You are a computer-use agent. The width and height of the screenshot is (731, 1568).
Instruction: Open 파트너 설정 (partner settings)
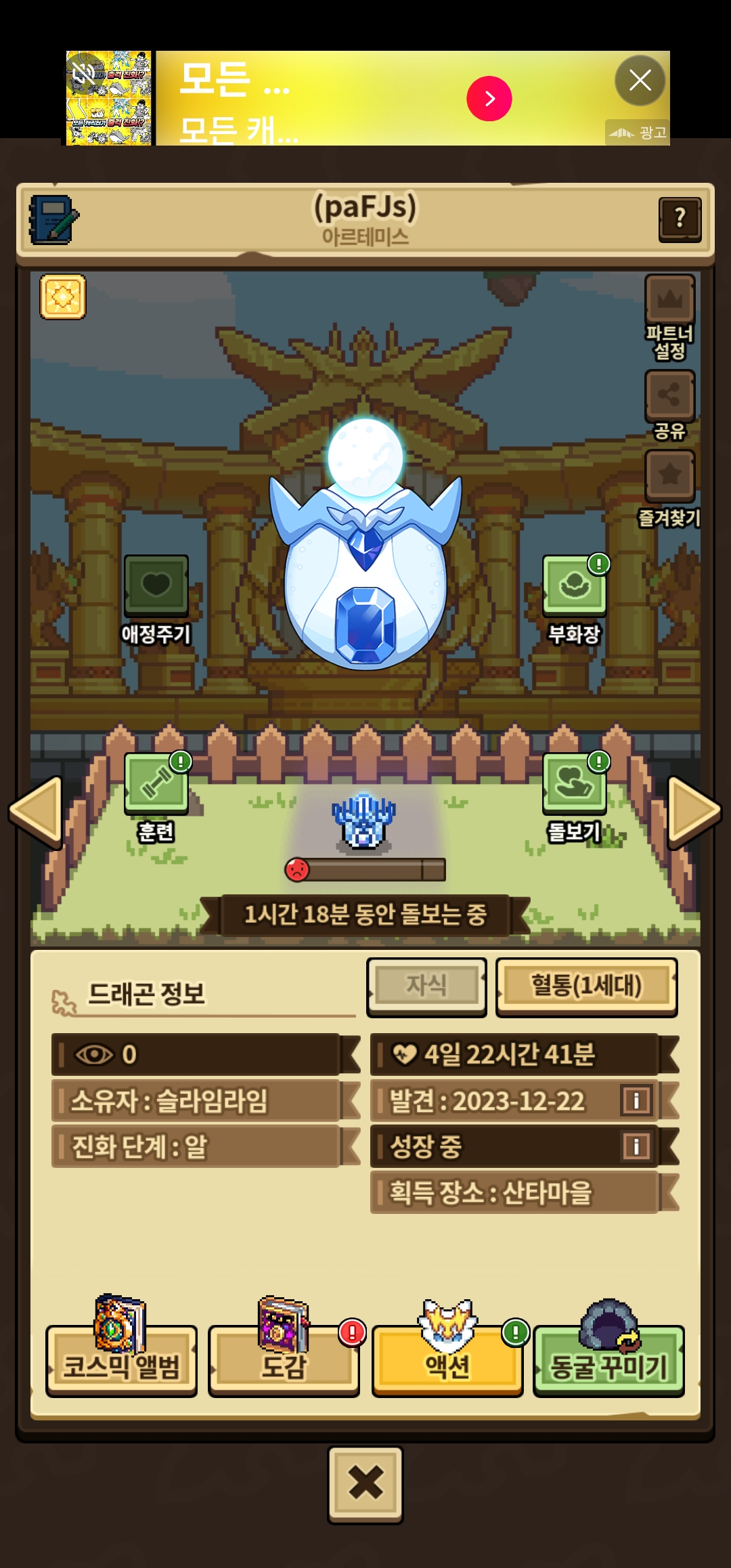click(x=669, y=300)
